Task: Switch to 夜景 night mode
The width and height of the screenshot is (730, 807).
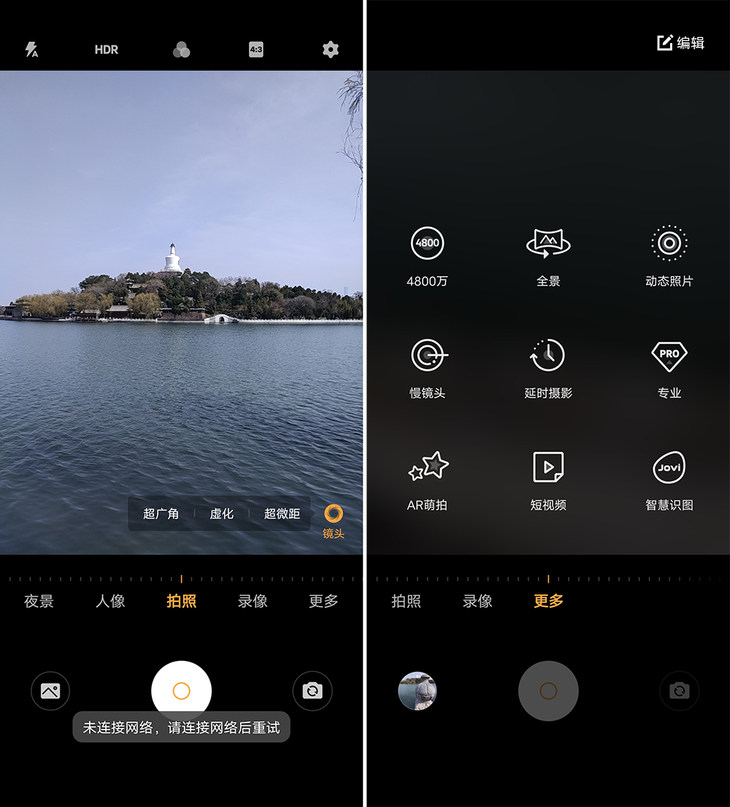Action: point(39,601)
